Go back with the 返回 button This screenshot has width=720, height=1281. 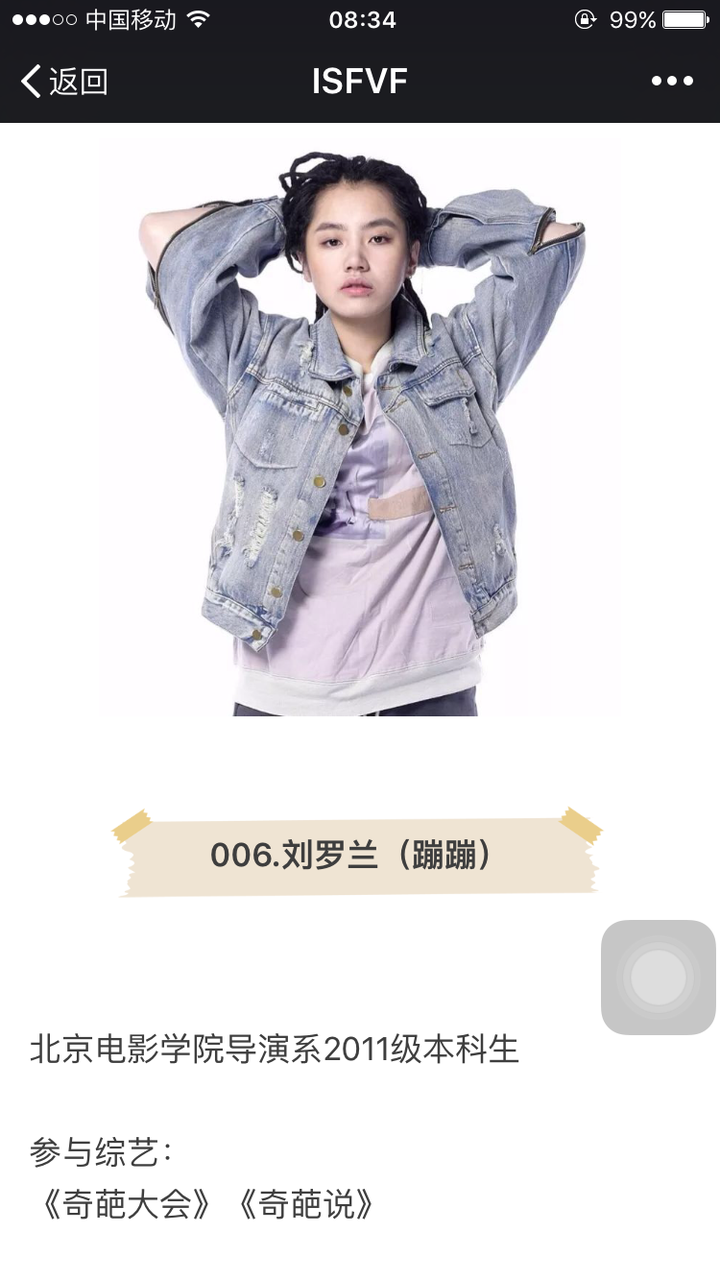pos(64,81)
